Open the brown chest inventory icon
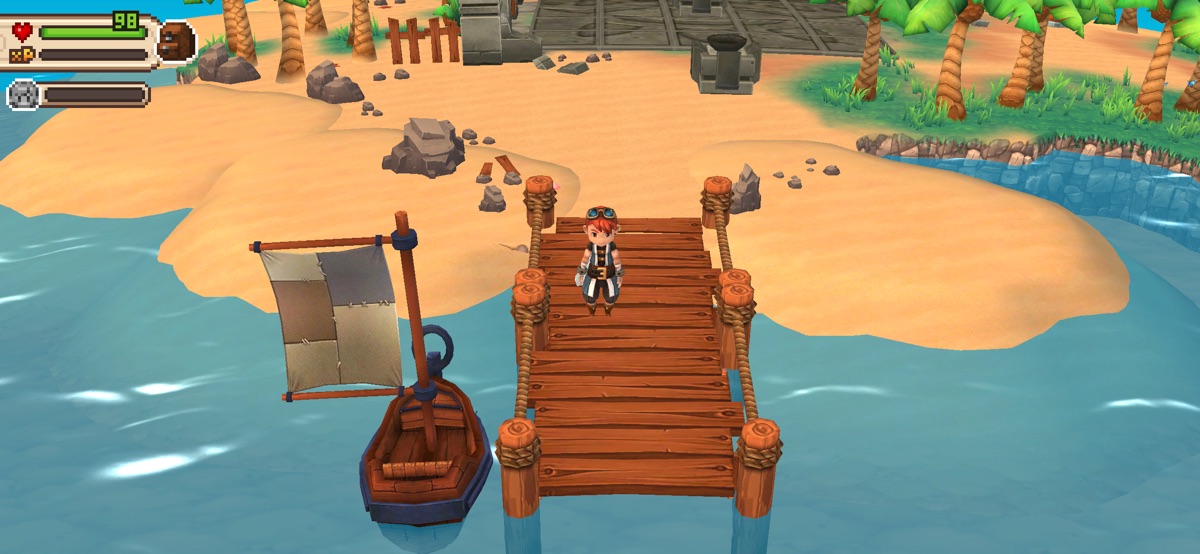This screenshot has width=1200, height=554. [177, 42]
